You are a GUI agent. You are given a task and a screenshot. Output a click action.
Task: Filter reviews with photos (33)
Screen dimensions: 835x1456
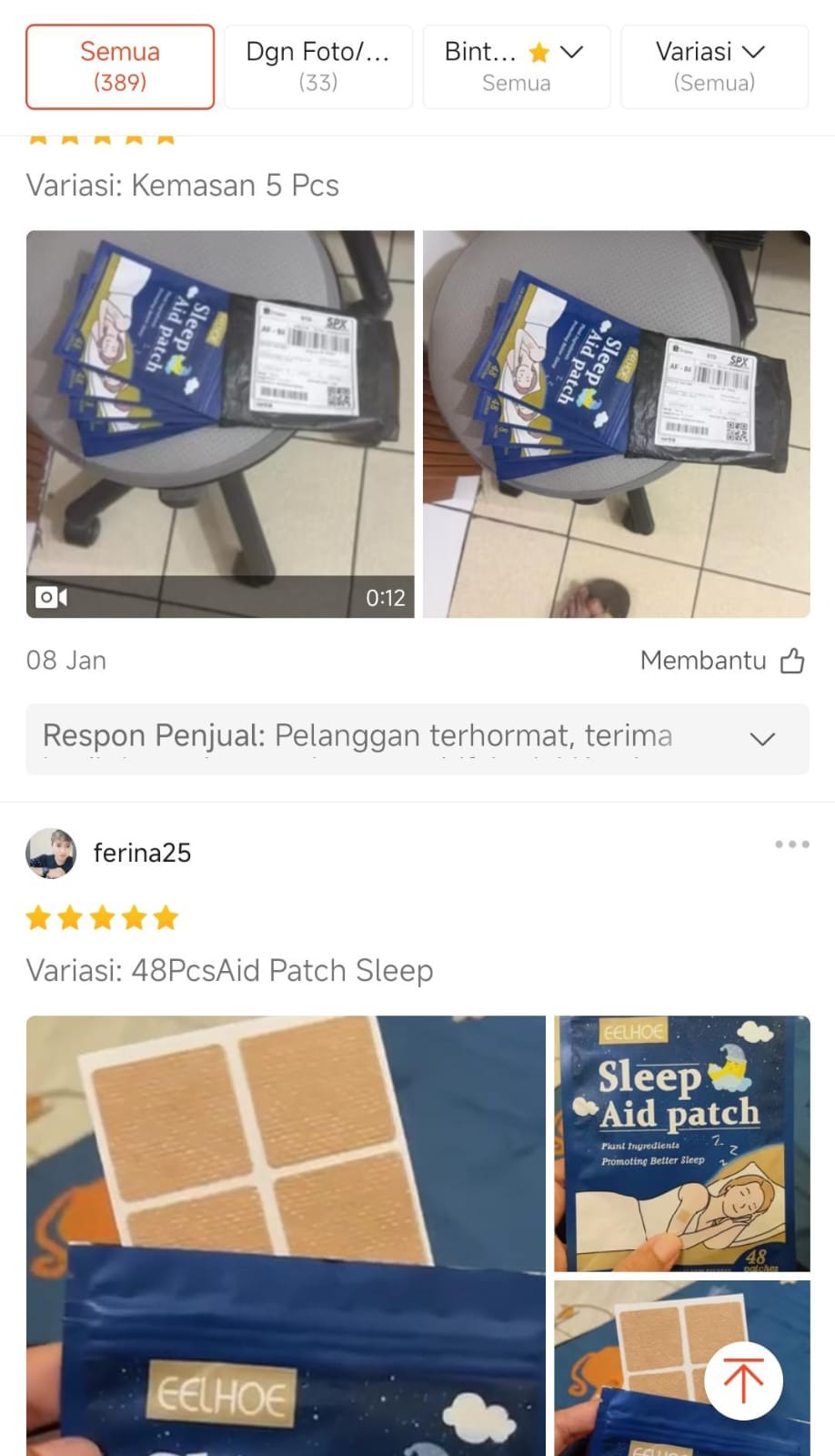(317, 67)
